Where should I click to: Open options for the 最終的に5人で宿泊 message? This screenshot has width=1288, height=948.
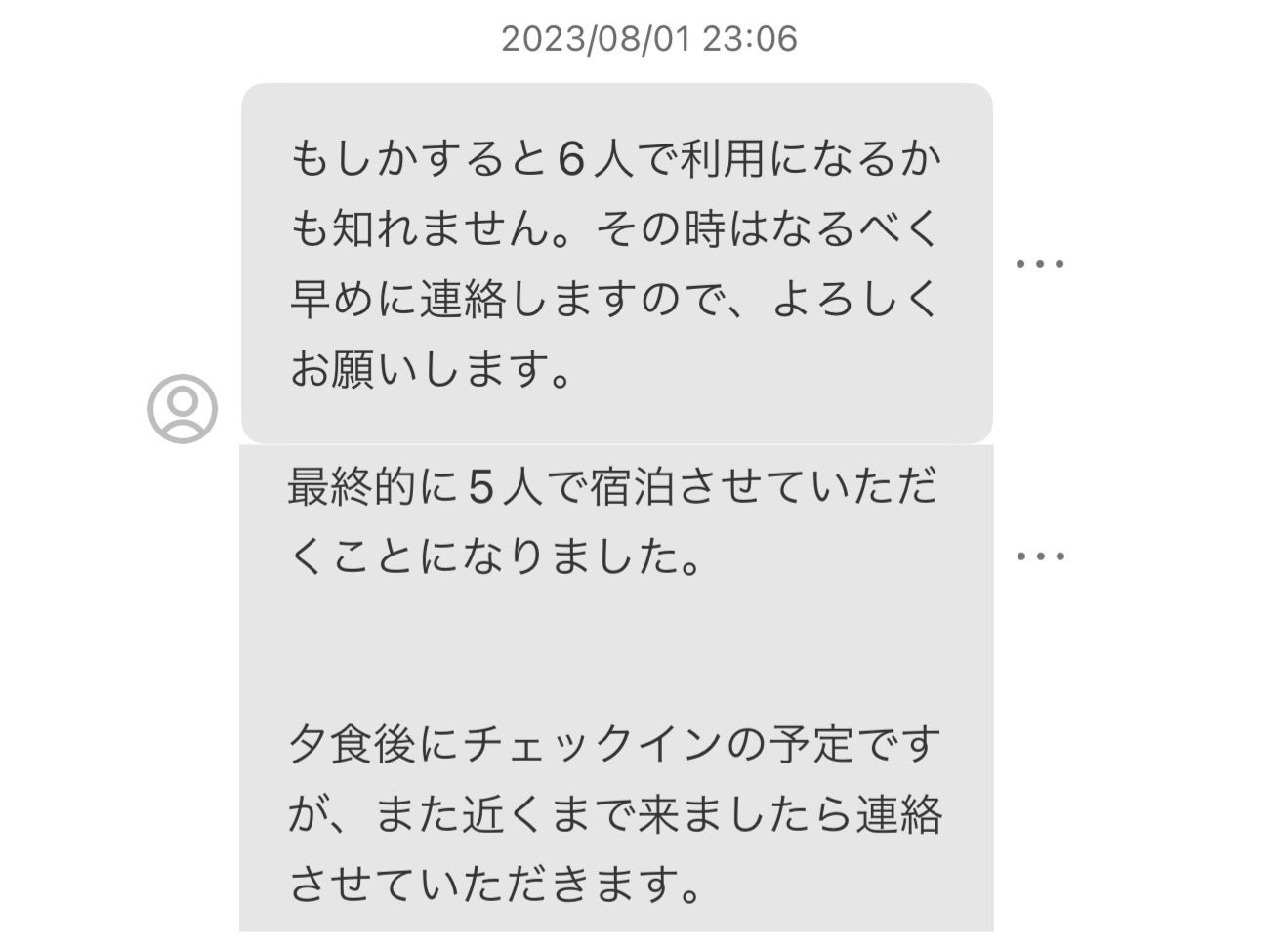1039,556
